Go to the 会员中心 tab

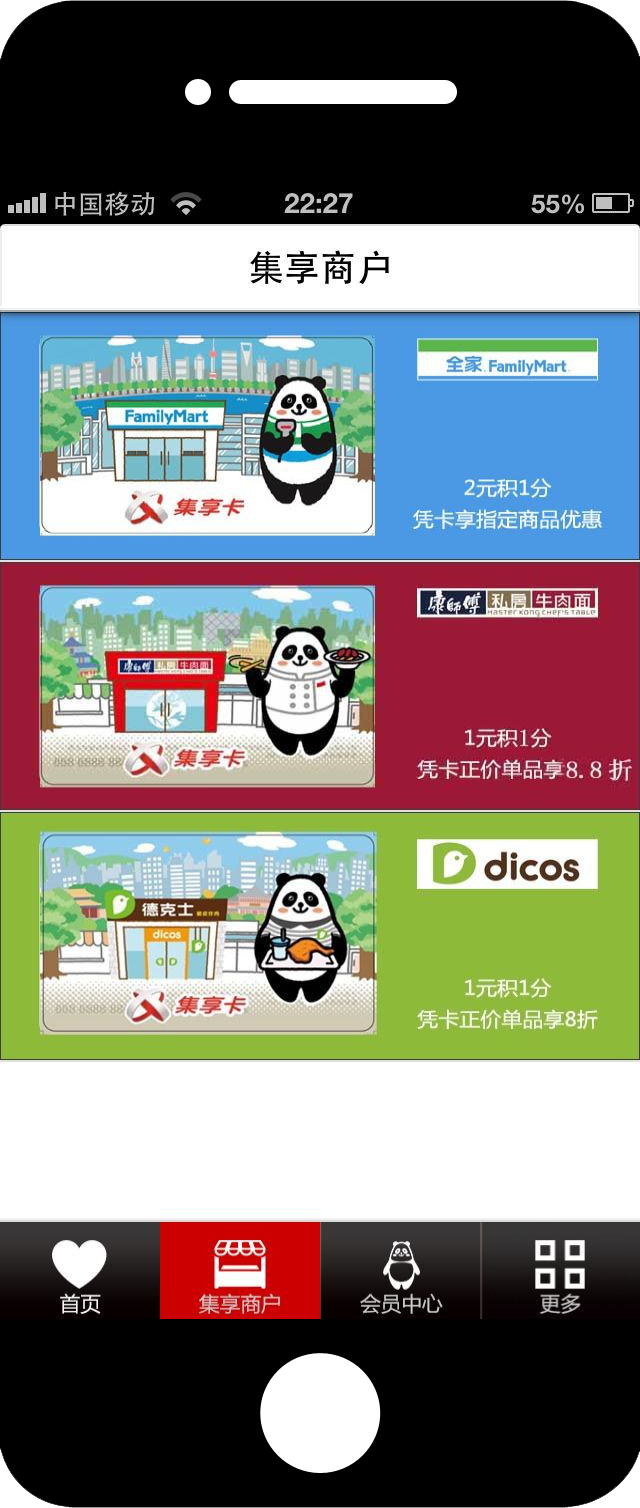(x=401, y=1272)
